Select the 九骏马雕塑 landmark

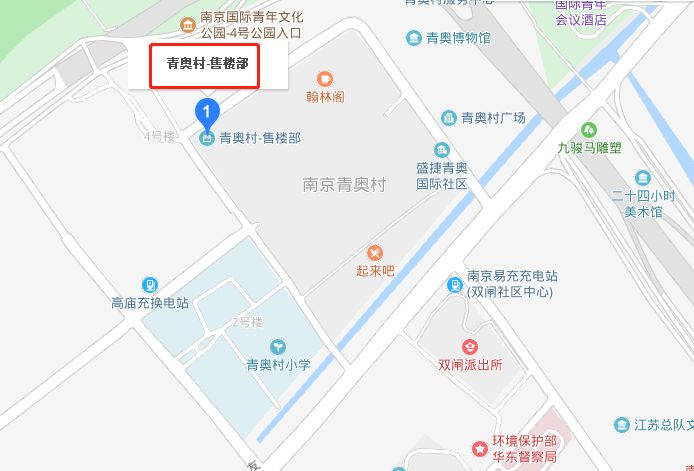pos(589,129)
